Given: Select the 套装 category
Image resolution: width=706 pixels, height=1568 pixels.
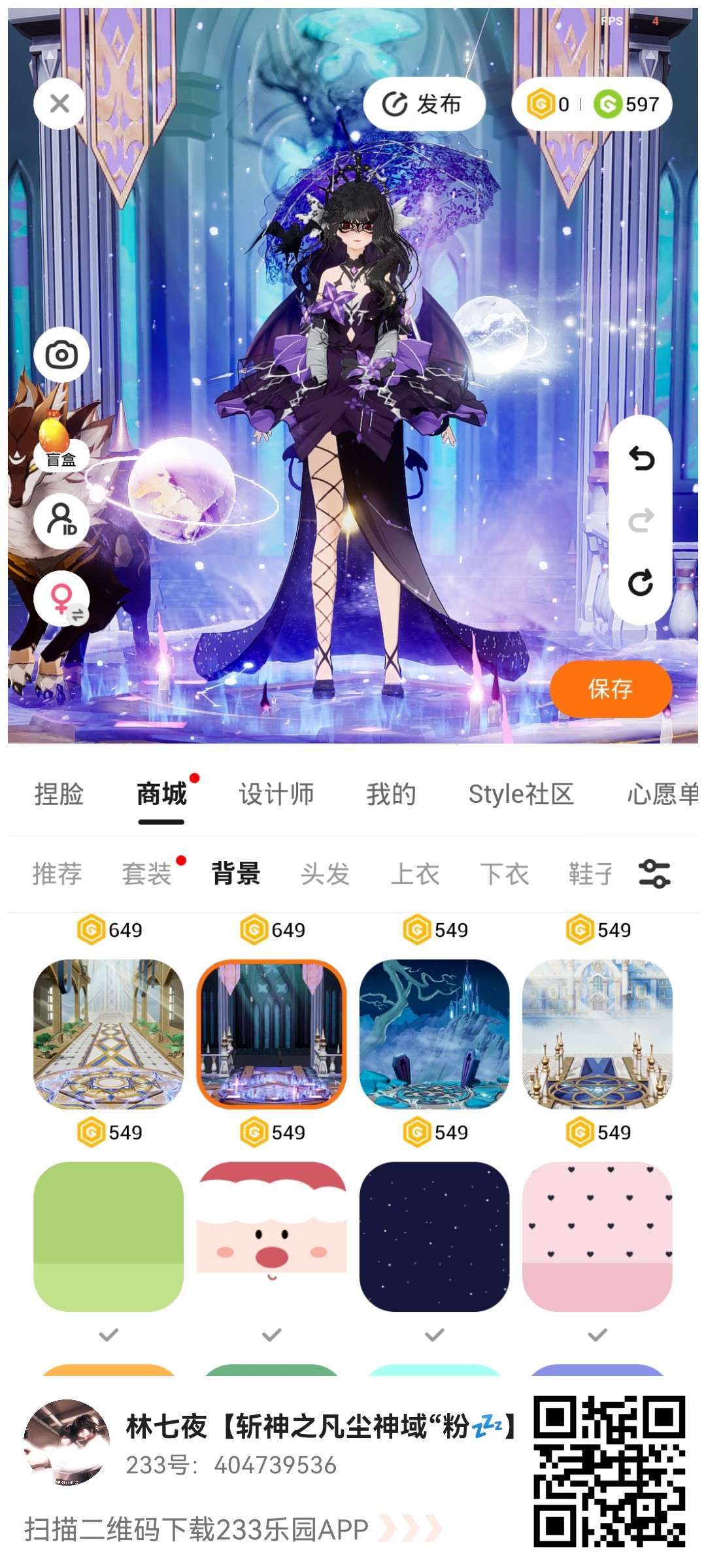Looking at the screenshot, I should coord(146,874).
